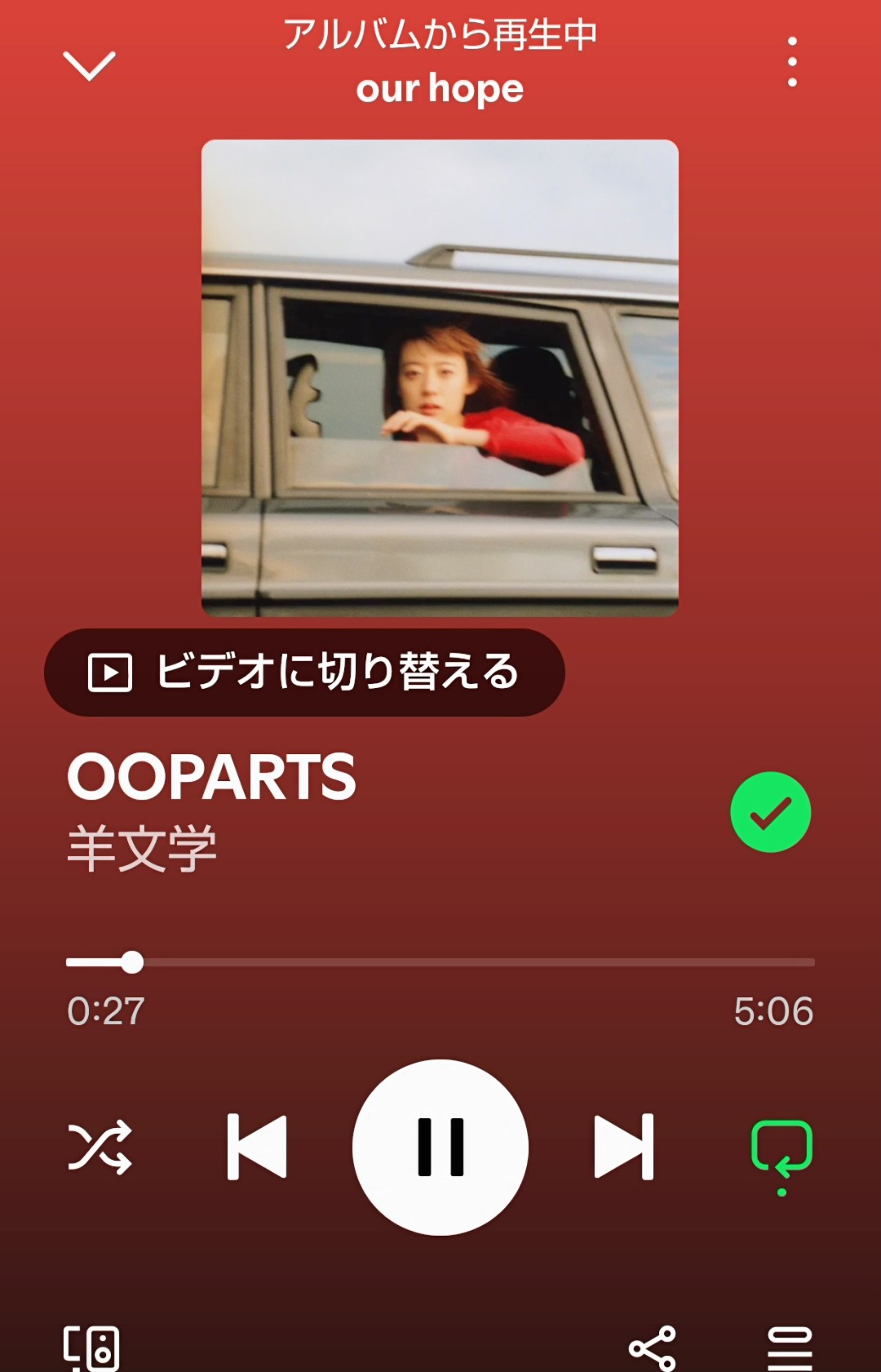The image size is (881, 1372).
Task: Share this song
Action: click(652, 1348)
